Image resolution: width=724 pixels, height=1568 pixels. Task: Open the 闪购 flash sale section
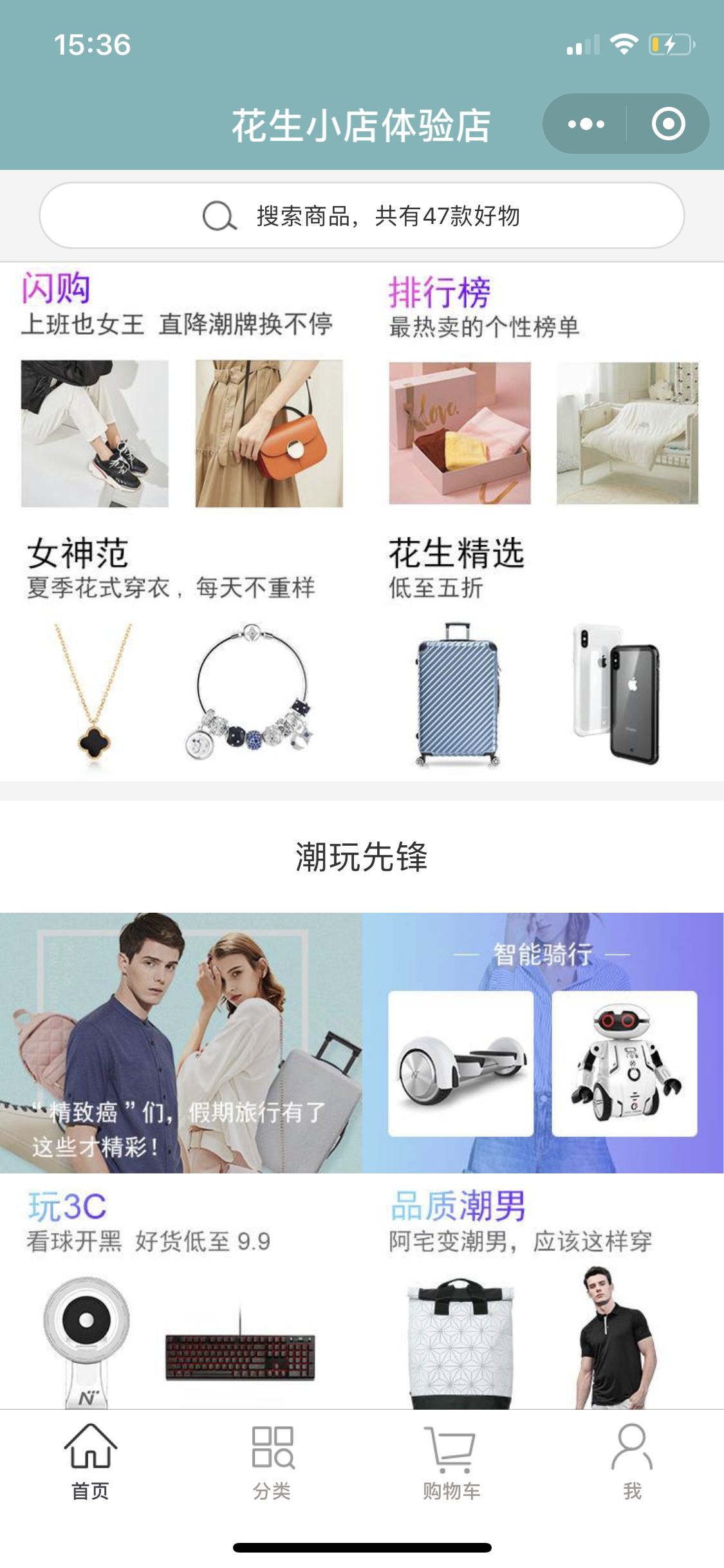56,288
